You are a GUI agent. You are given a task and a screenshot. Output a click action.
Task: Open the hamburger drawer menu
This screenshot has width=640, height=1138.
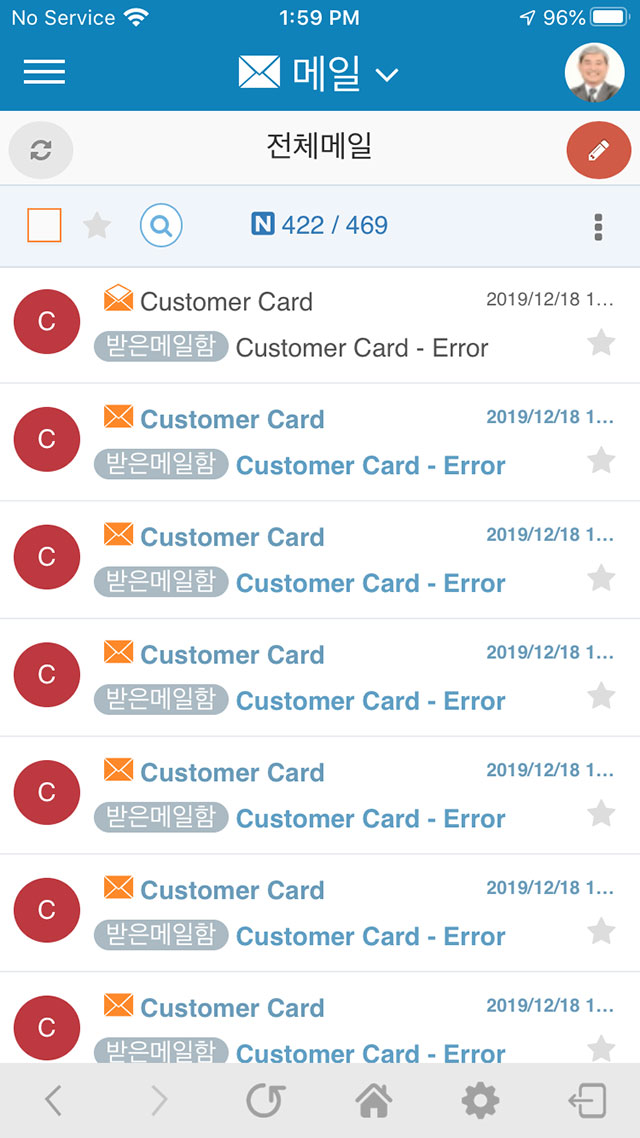tap(44, 72)
